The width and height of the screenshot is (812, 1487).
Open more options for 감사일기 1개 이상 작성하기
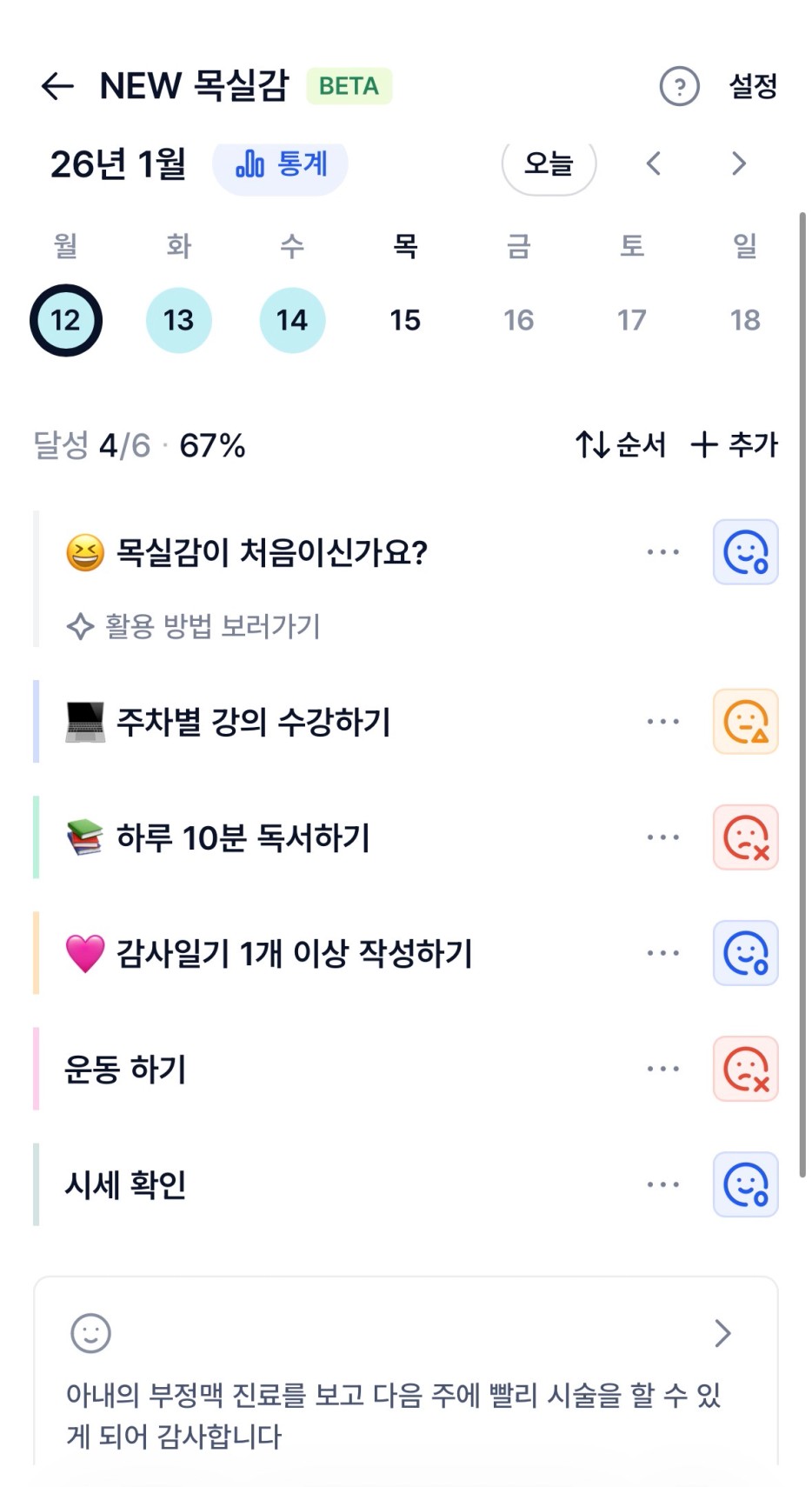662,953
